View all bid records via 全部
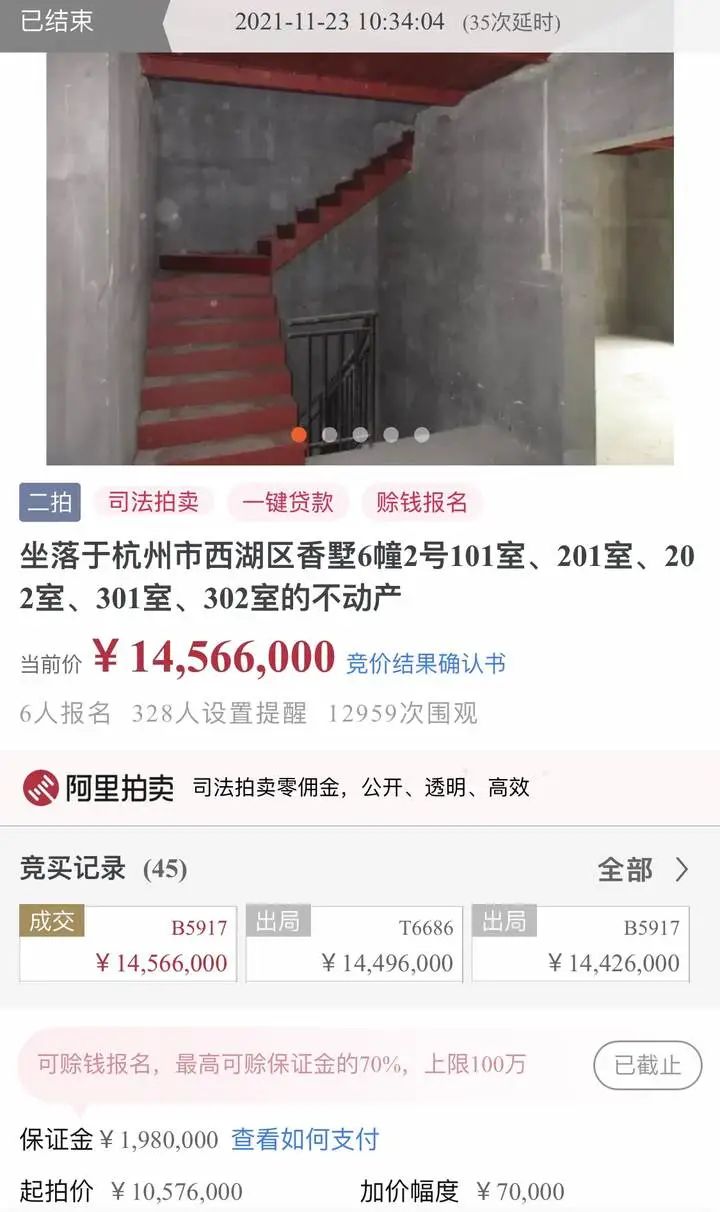 pos(642,869)
